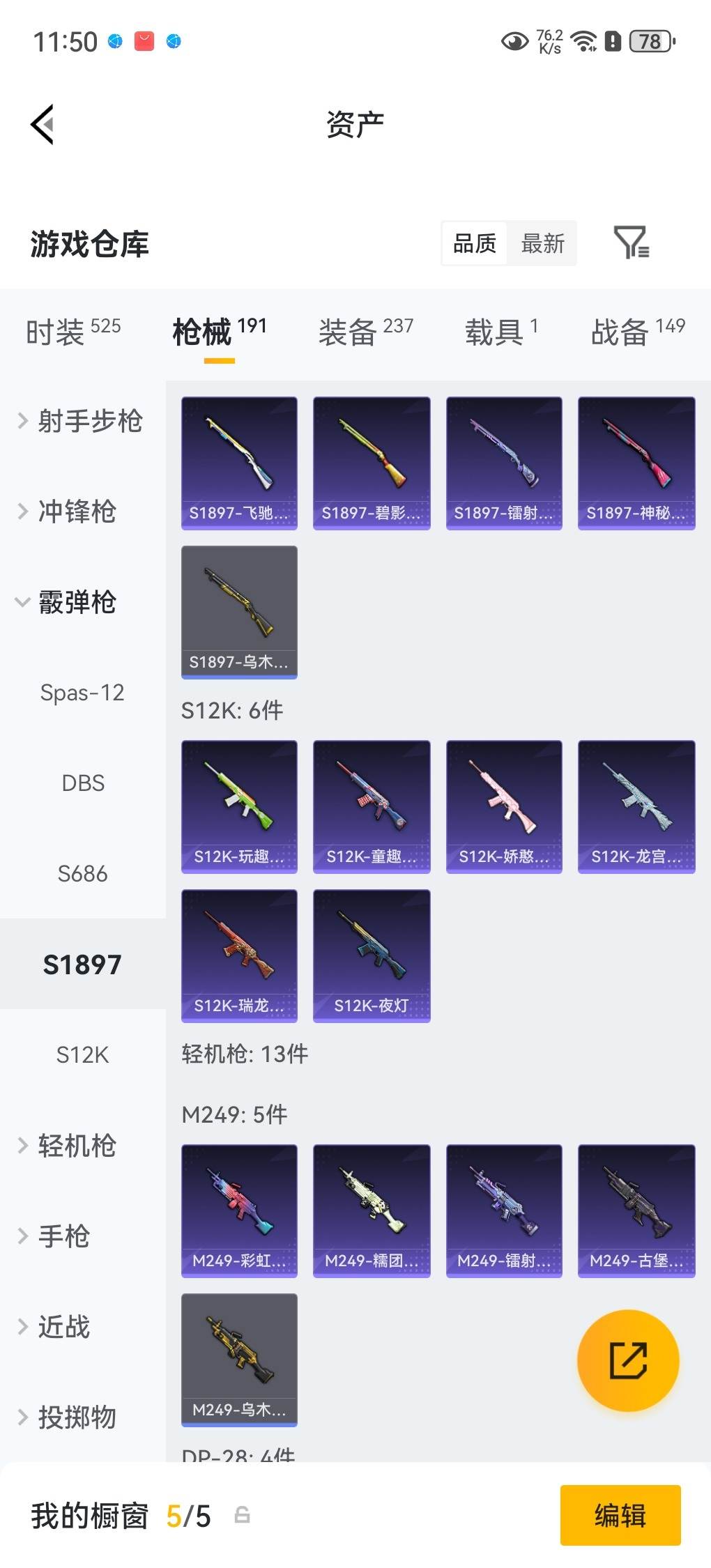Open the 载具 tab
The height and width of the screenshot is (1568, 711).
coord(500,332)
